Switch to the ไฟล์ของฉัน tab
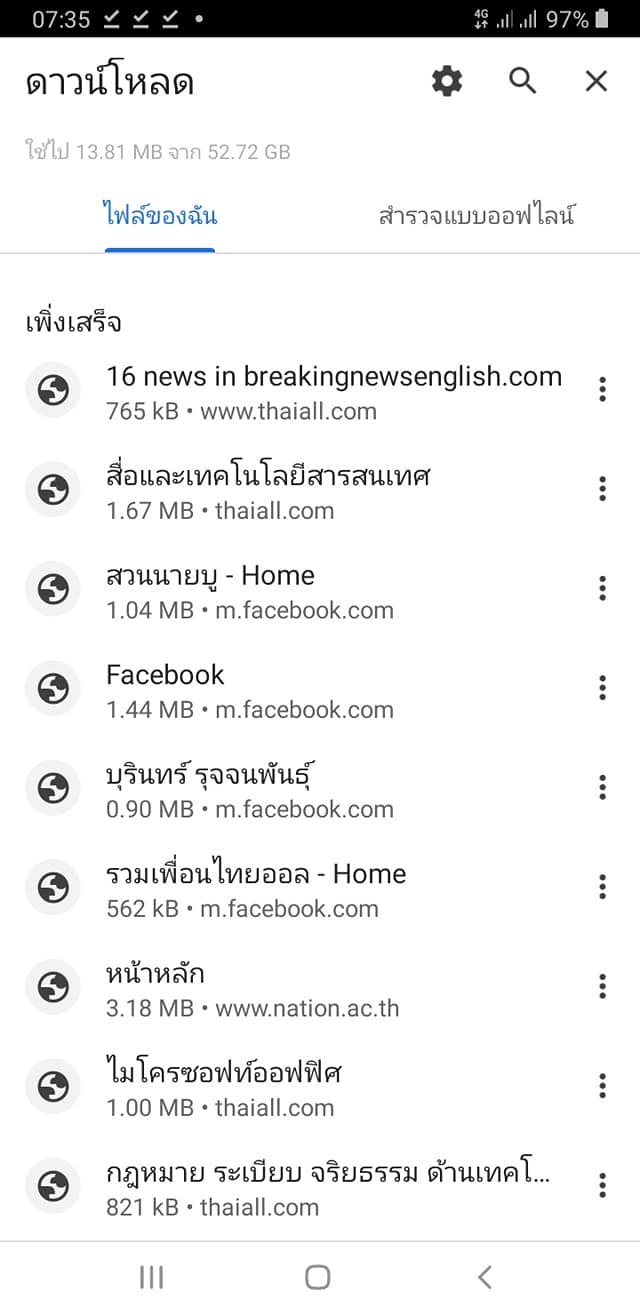The image size is (640, 1315). point(160,216)
